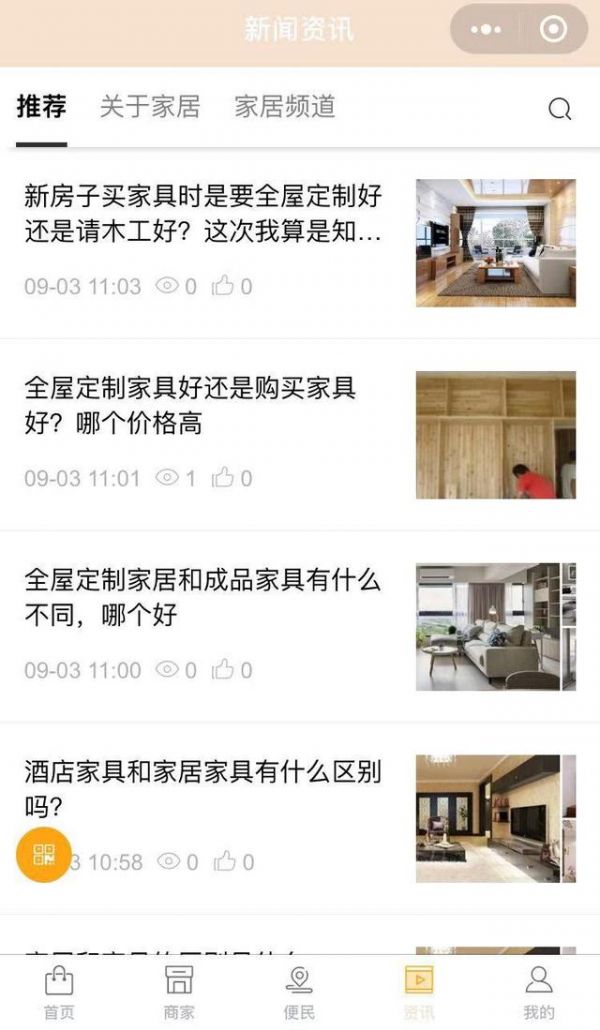
Task: Open the mini program more options menu
Action: (486, 29)
